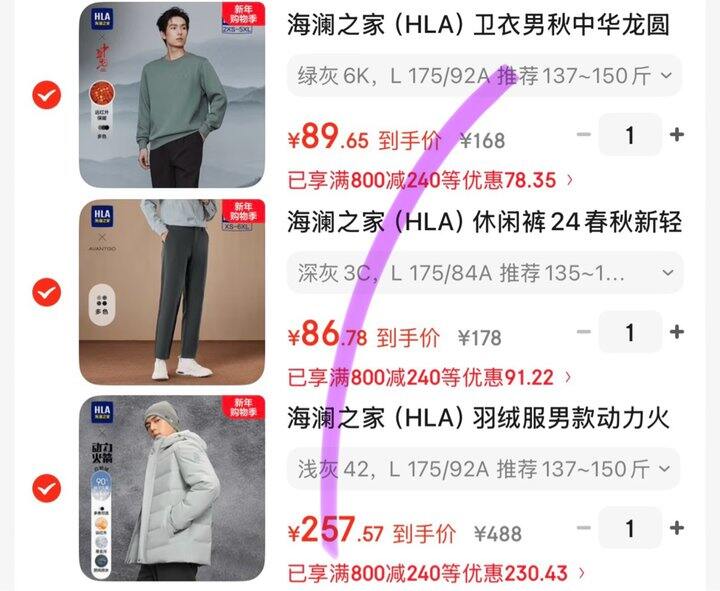Edit the sweatshirt quantity field
This screenshot has width=720, height=591.
coord(630,135)
